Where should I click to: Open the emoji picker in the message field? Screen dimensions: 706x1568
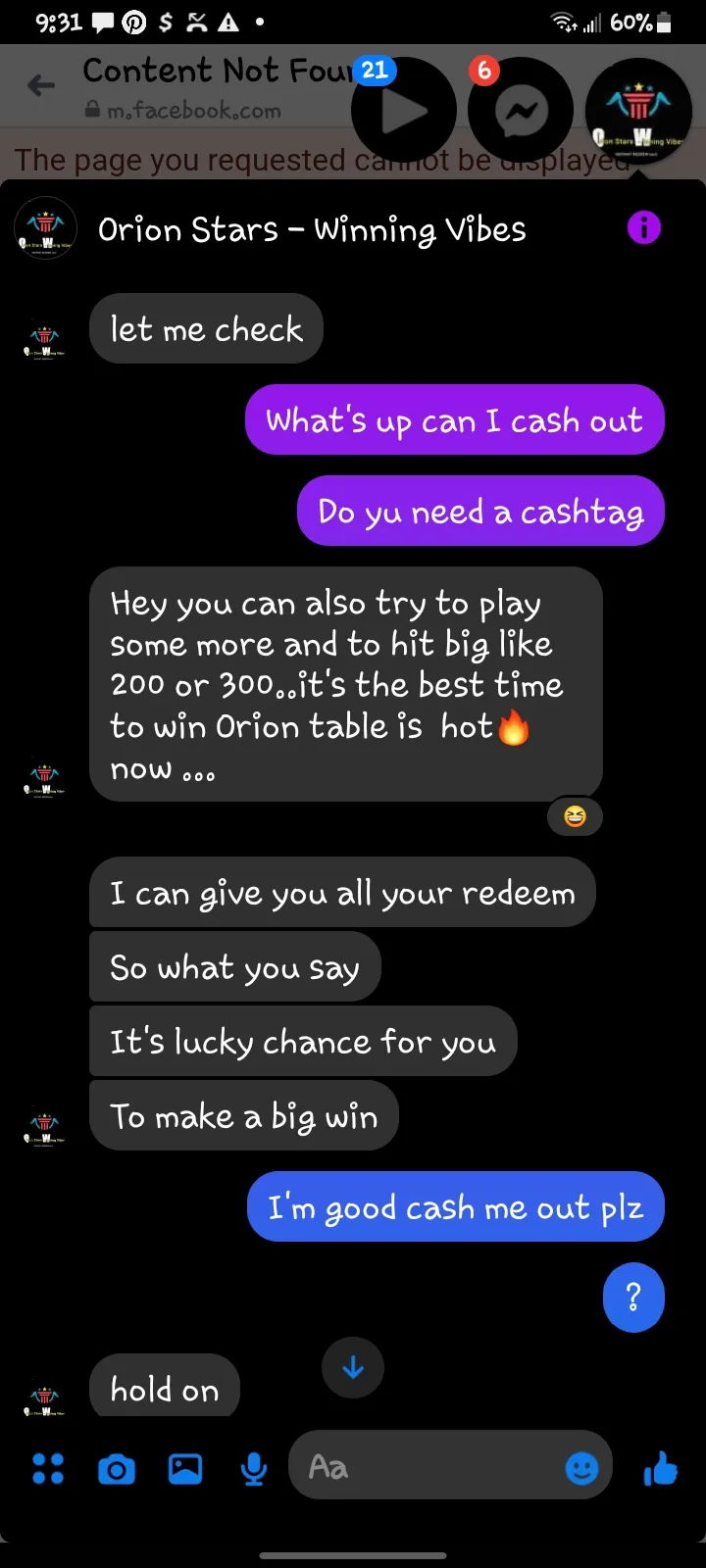pos(581,1467)
